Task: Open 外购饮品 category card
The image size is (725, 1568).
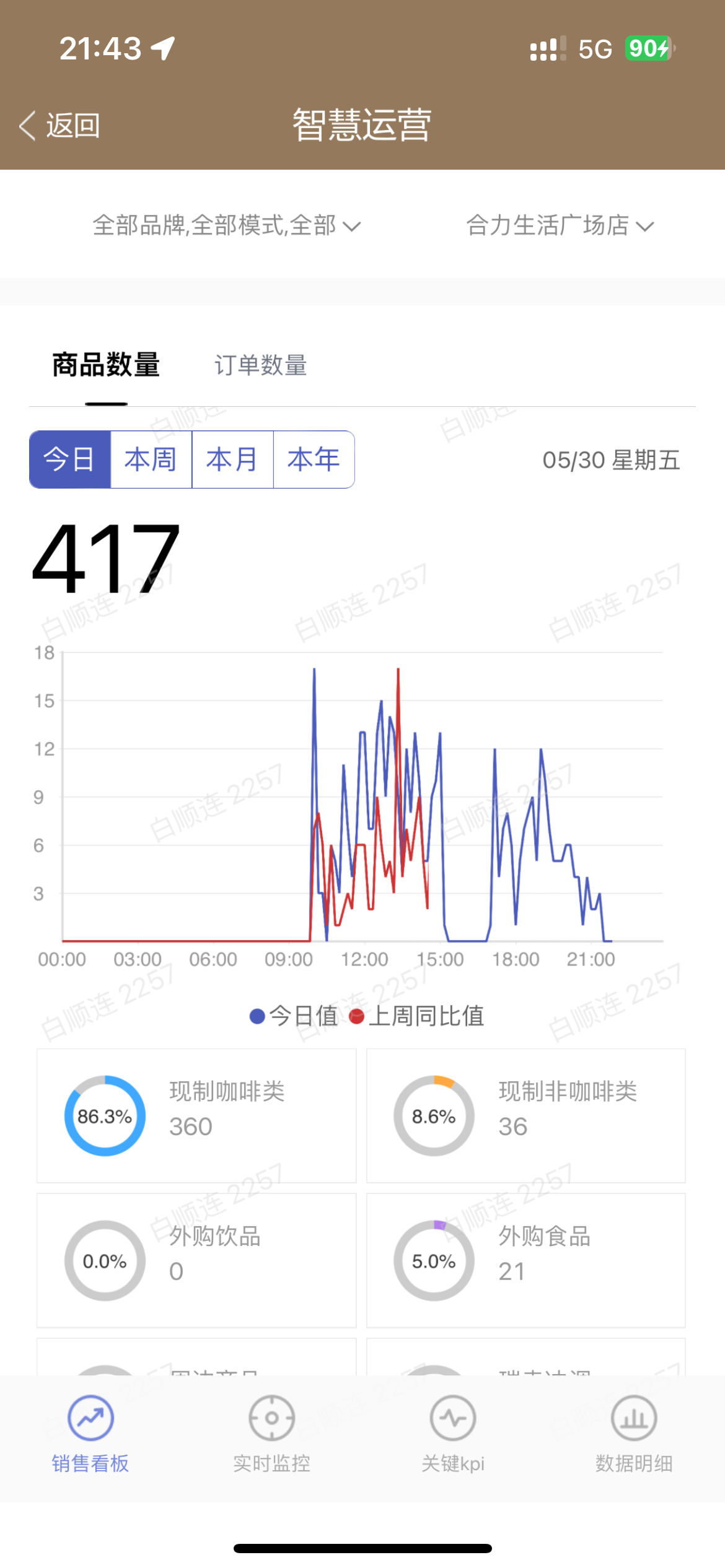Action: point(196,1260)
